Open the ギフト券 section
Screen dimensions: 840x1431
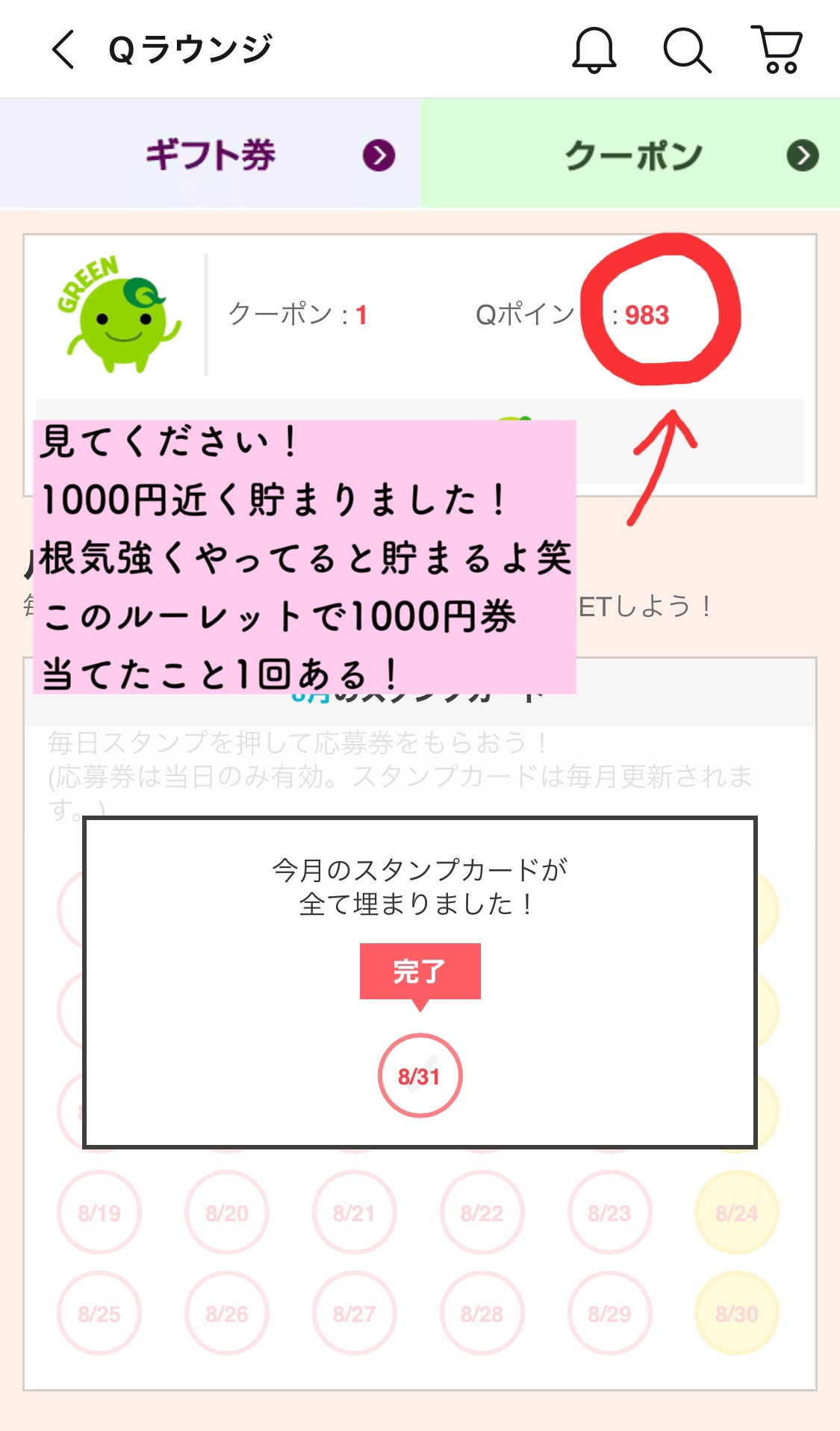click(x=211, y=155)
